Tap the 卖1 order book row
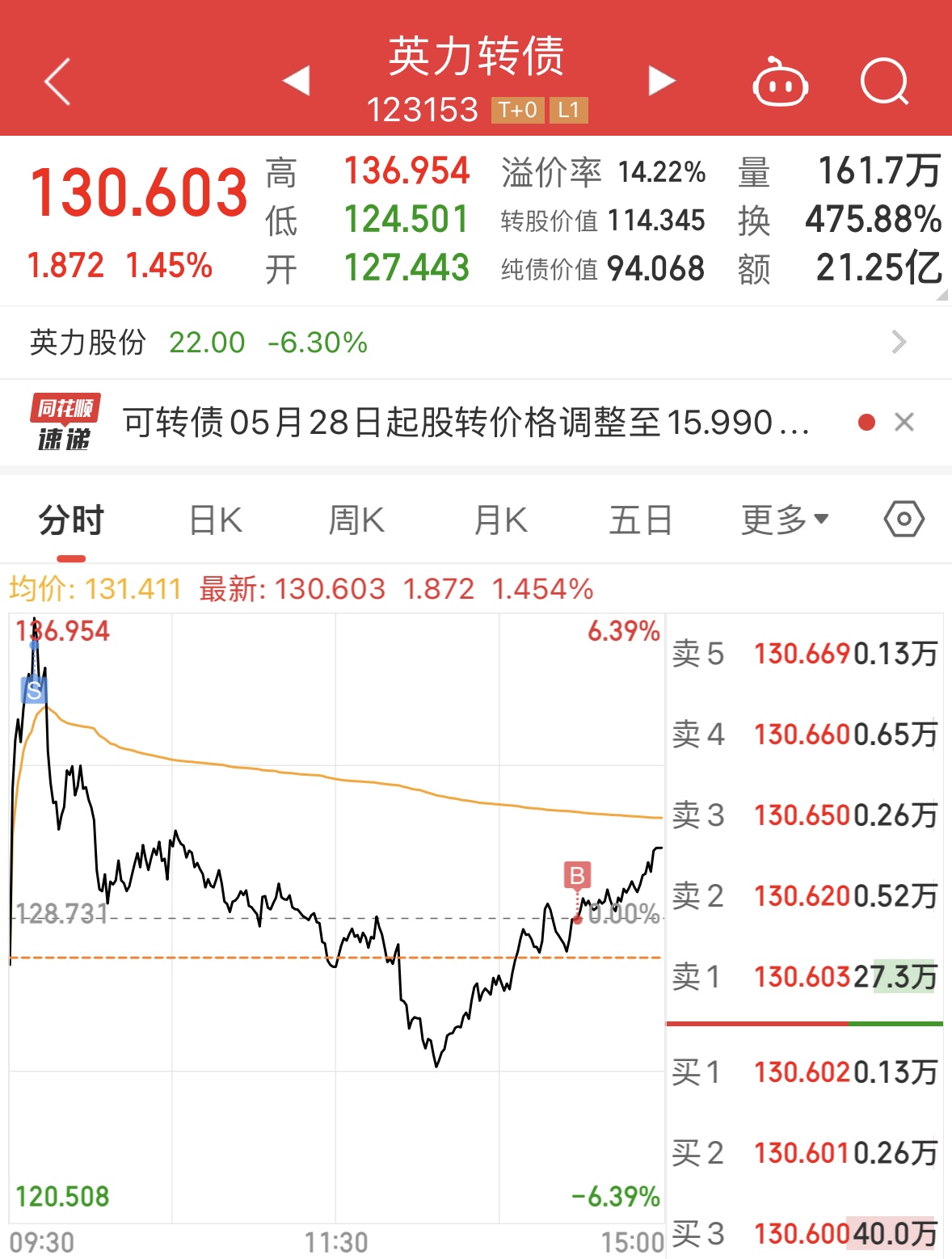The width and height of the screenshot is (952, 1259). point(804,976)
